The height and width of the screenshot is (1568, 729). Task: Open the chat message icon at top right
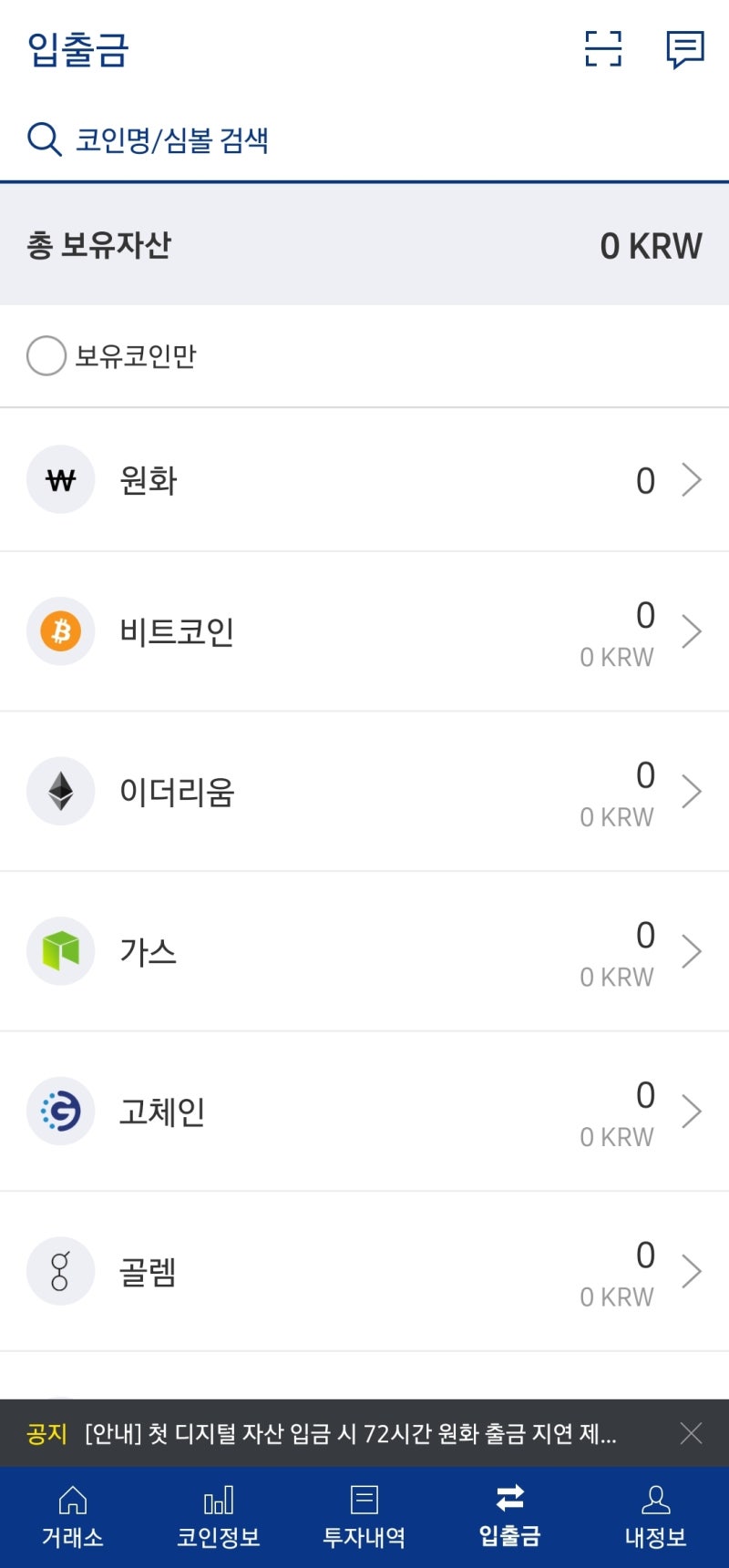coord(685,49)
